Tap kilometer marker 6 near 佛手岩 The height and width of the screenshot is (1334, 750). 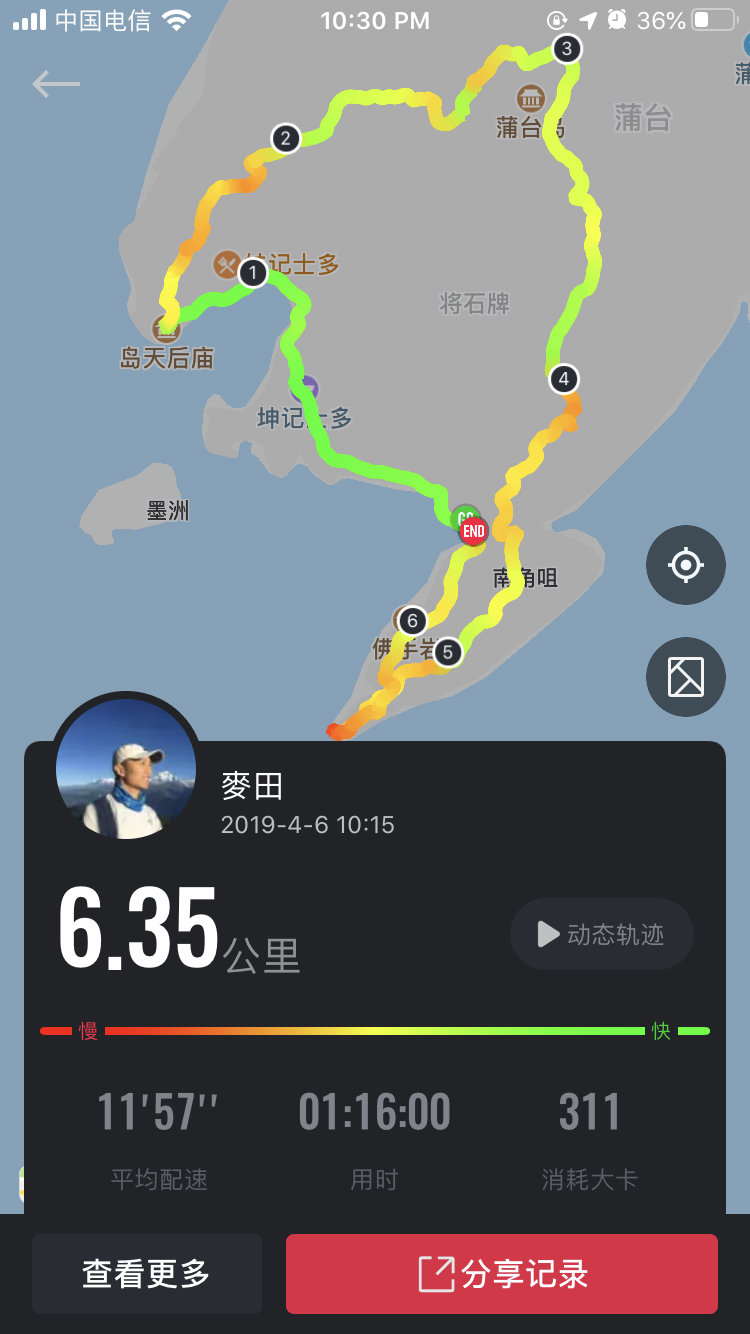point(410,621)
